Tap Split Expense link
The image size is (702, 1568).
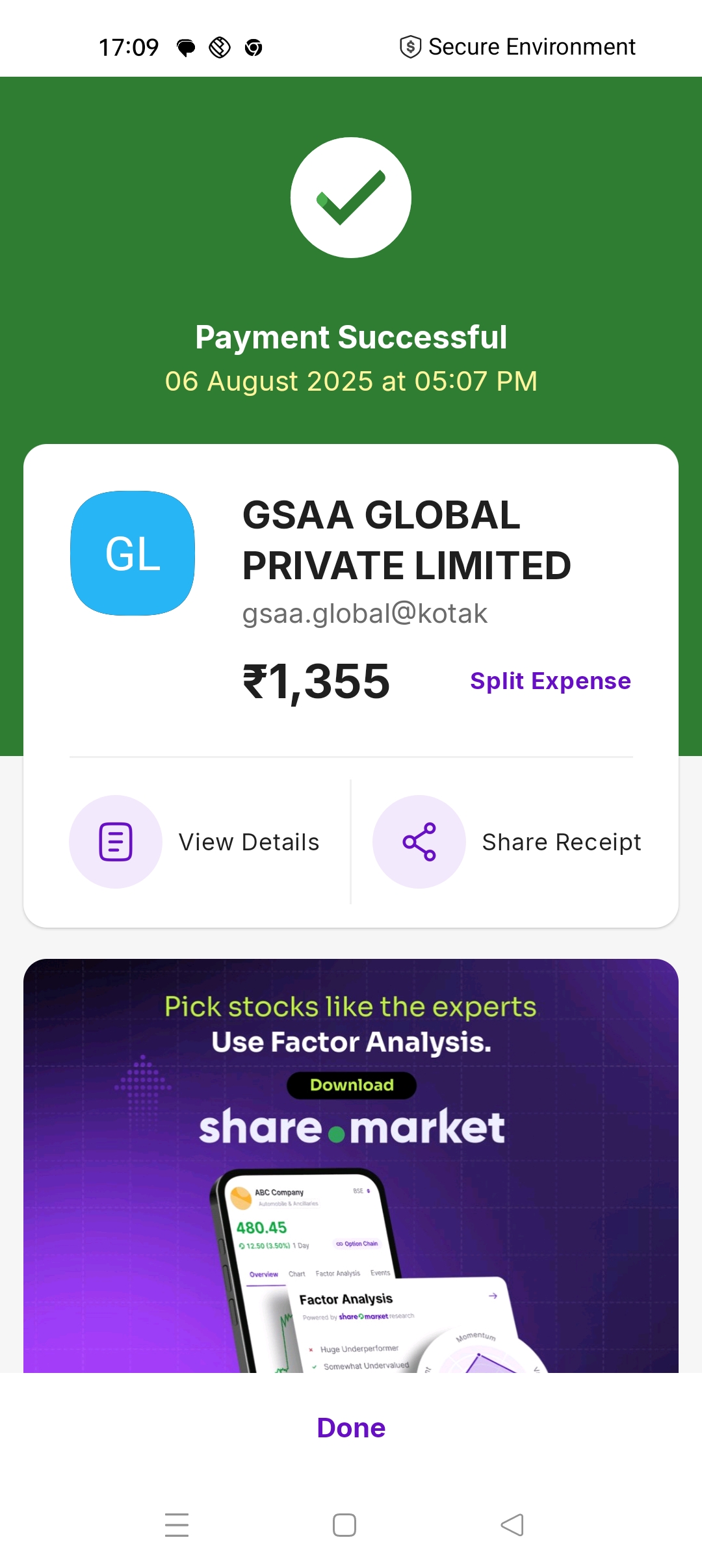(550, 681)
